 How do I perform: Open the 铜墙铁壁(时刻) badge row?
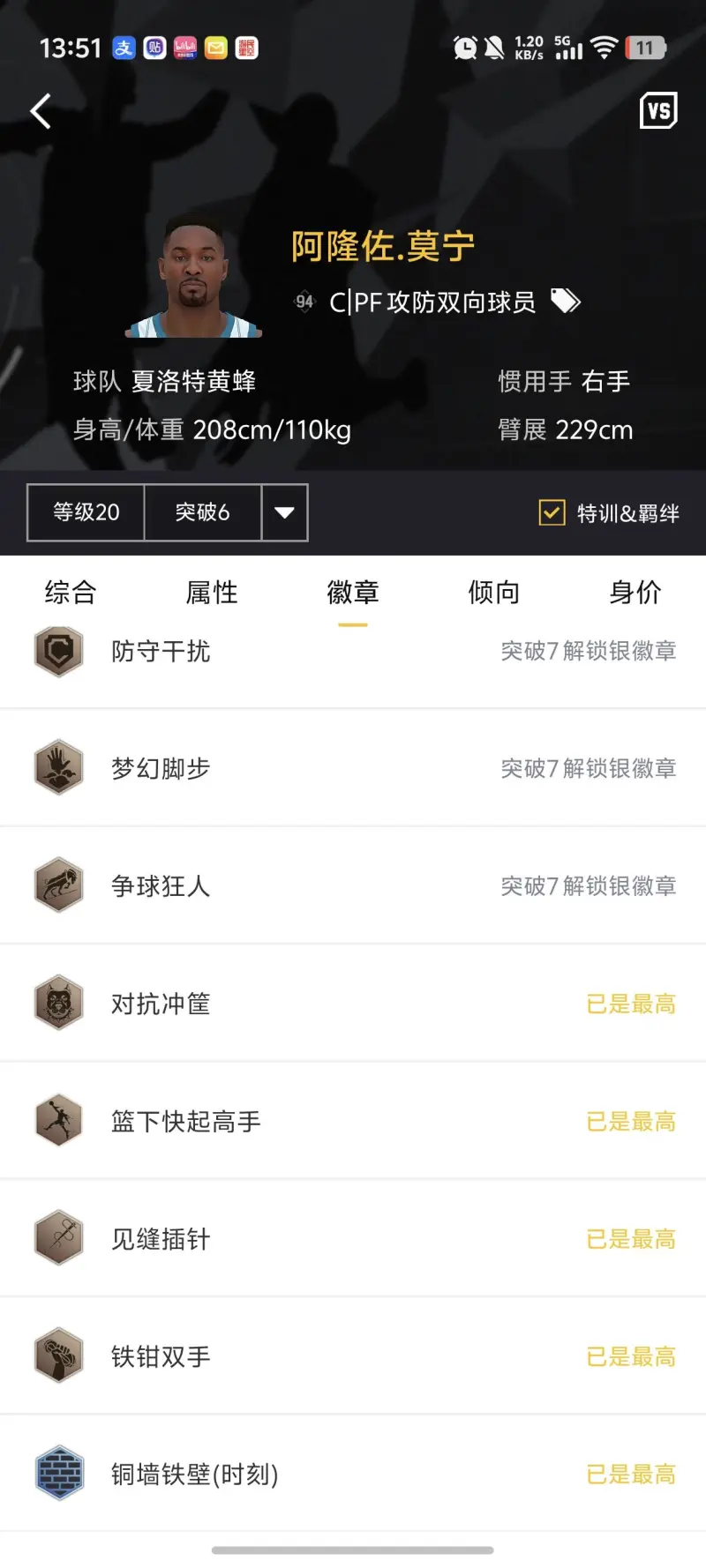coord(353,1474)
